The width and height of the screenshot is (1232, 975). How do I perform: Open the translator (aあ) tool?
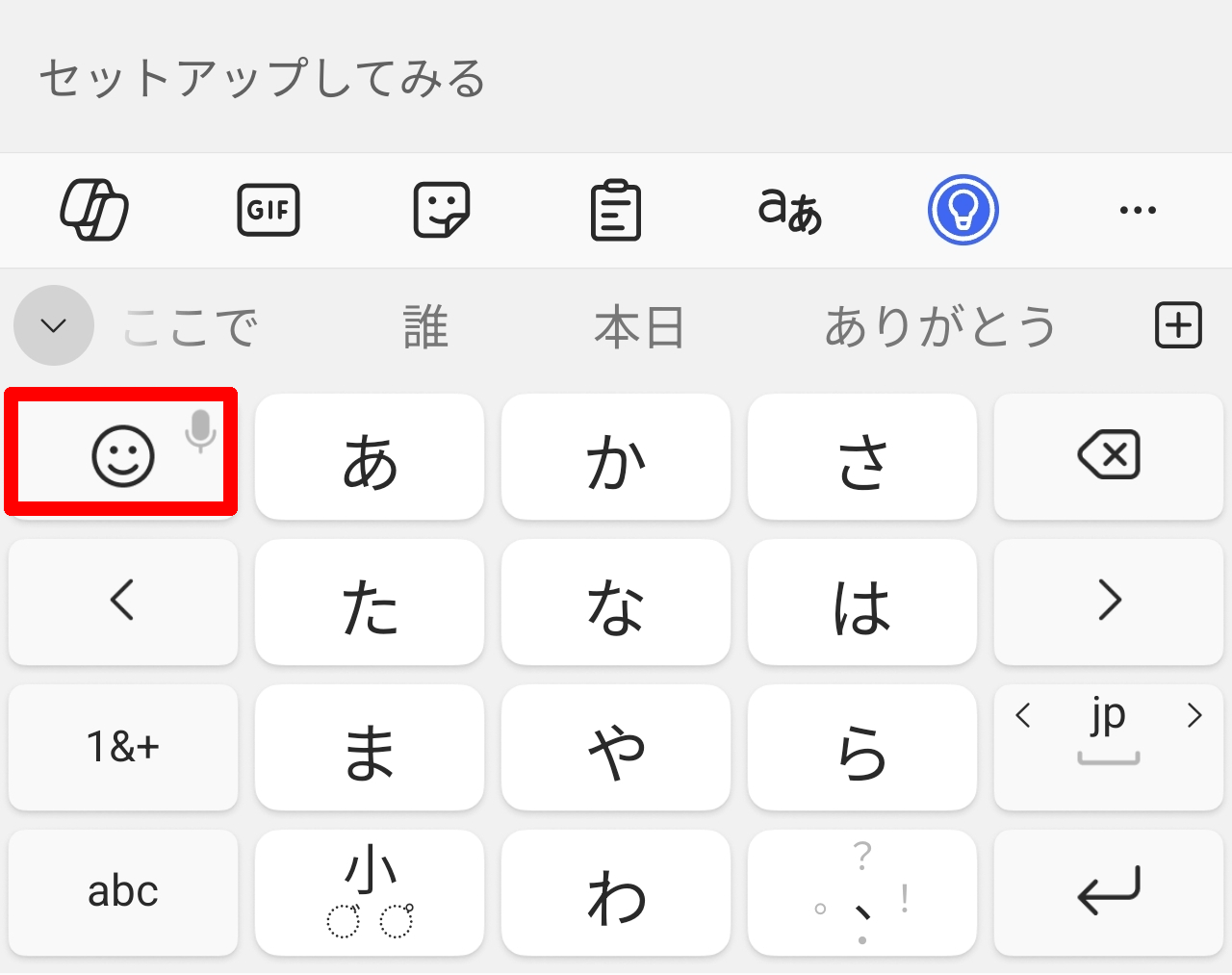(789, 210)
